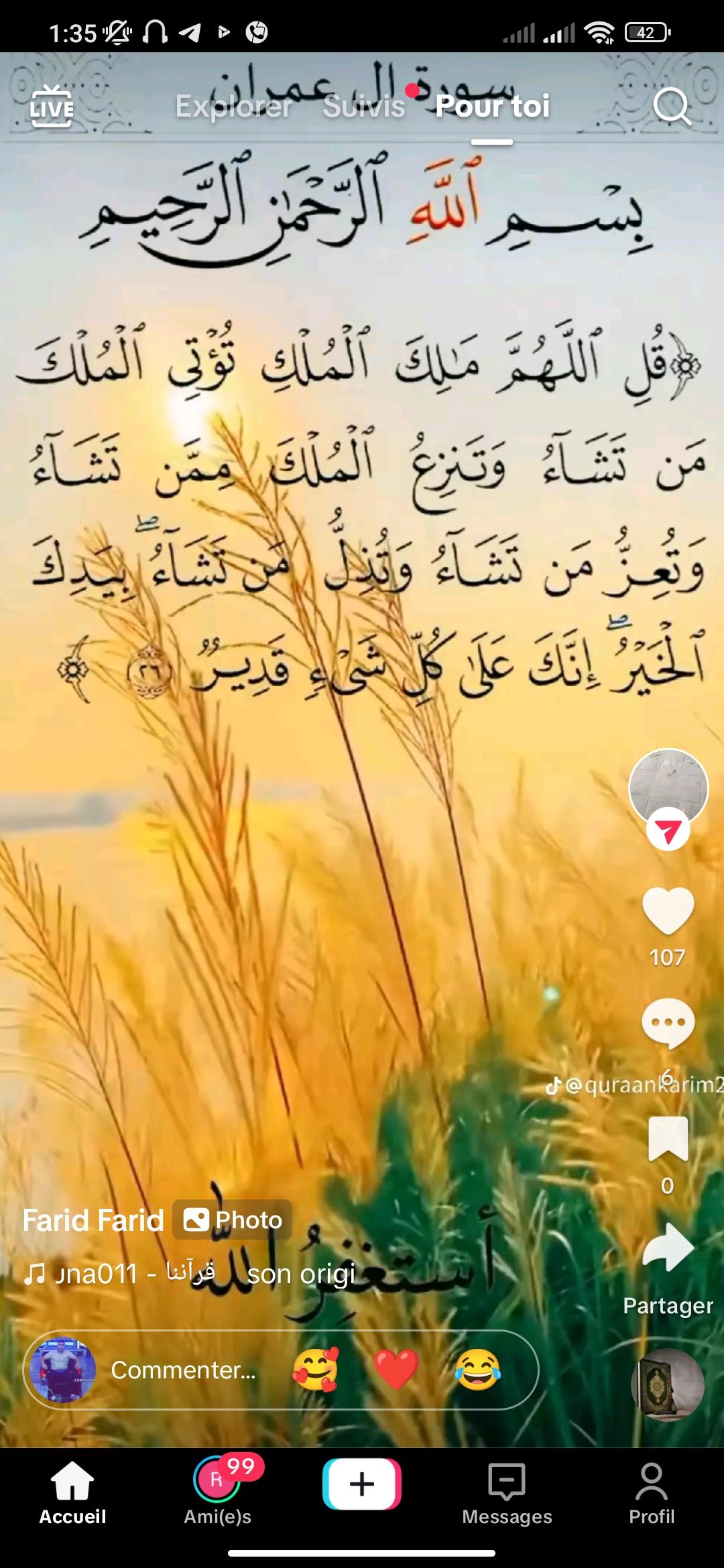Open the creator's profile picture
This screenshot has height=1568, width=724.
[668, 789]
